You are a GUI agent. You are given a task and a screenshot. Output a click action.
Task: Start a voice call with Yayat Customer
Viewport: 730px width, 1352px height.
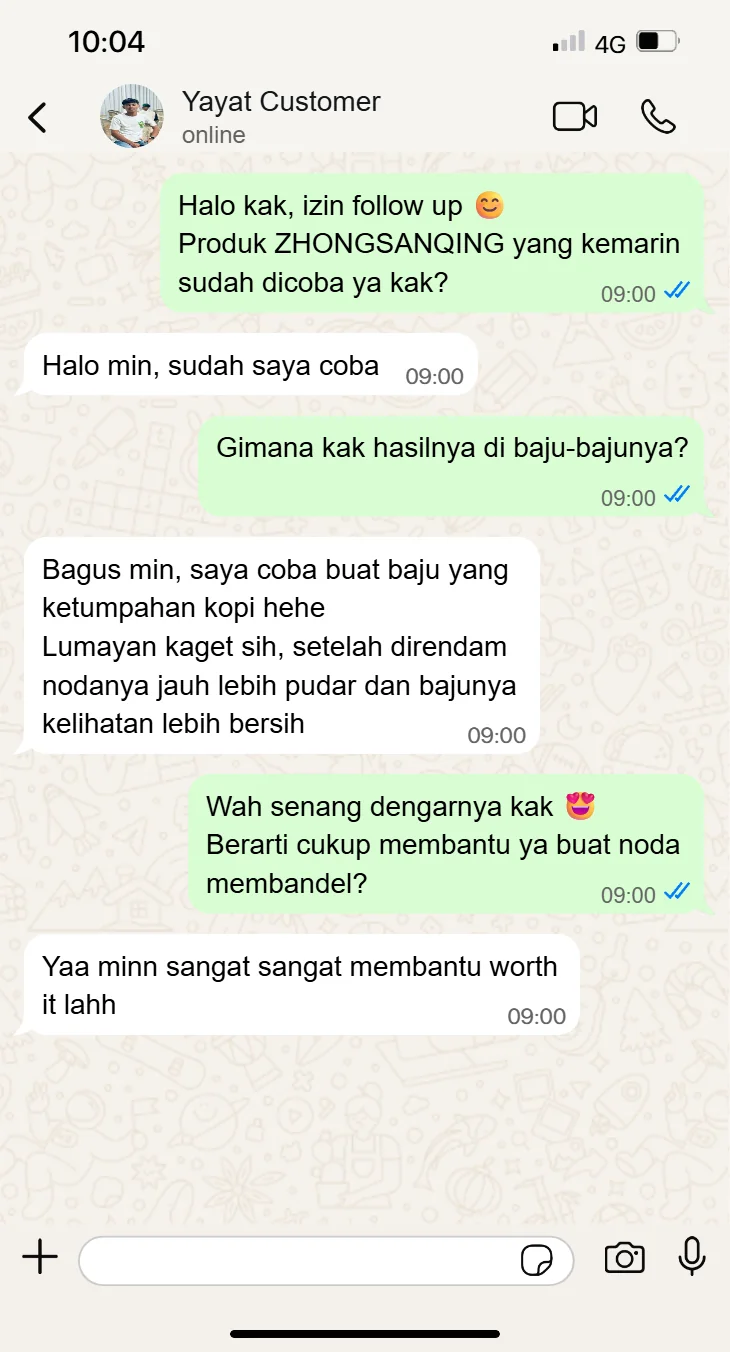658,117
